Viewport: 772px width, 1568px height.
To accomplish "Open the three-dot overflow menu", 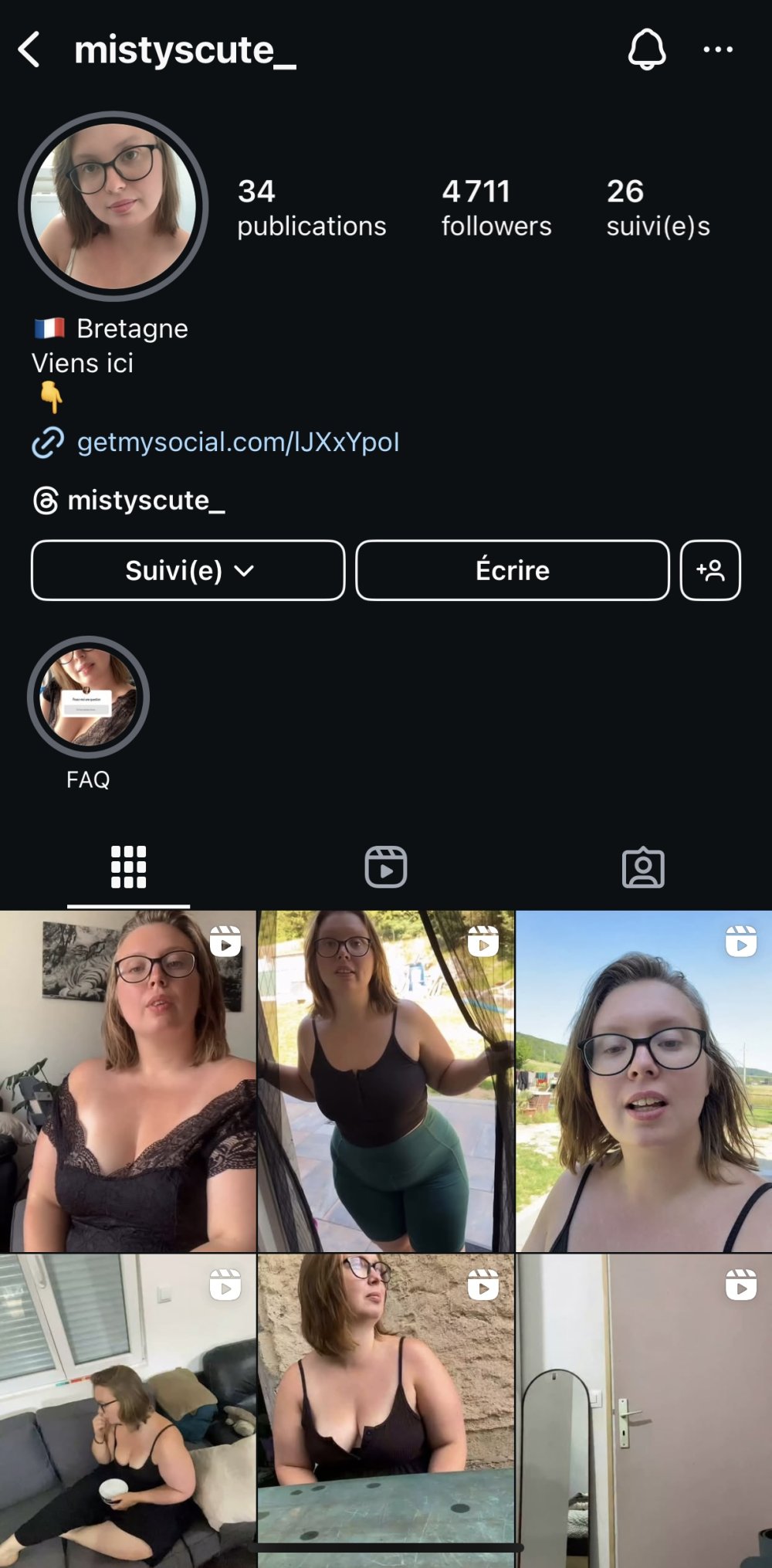I will point(718,50).
